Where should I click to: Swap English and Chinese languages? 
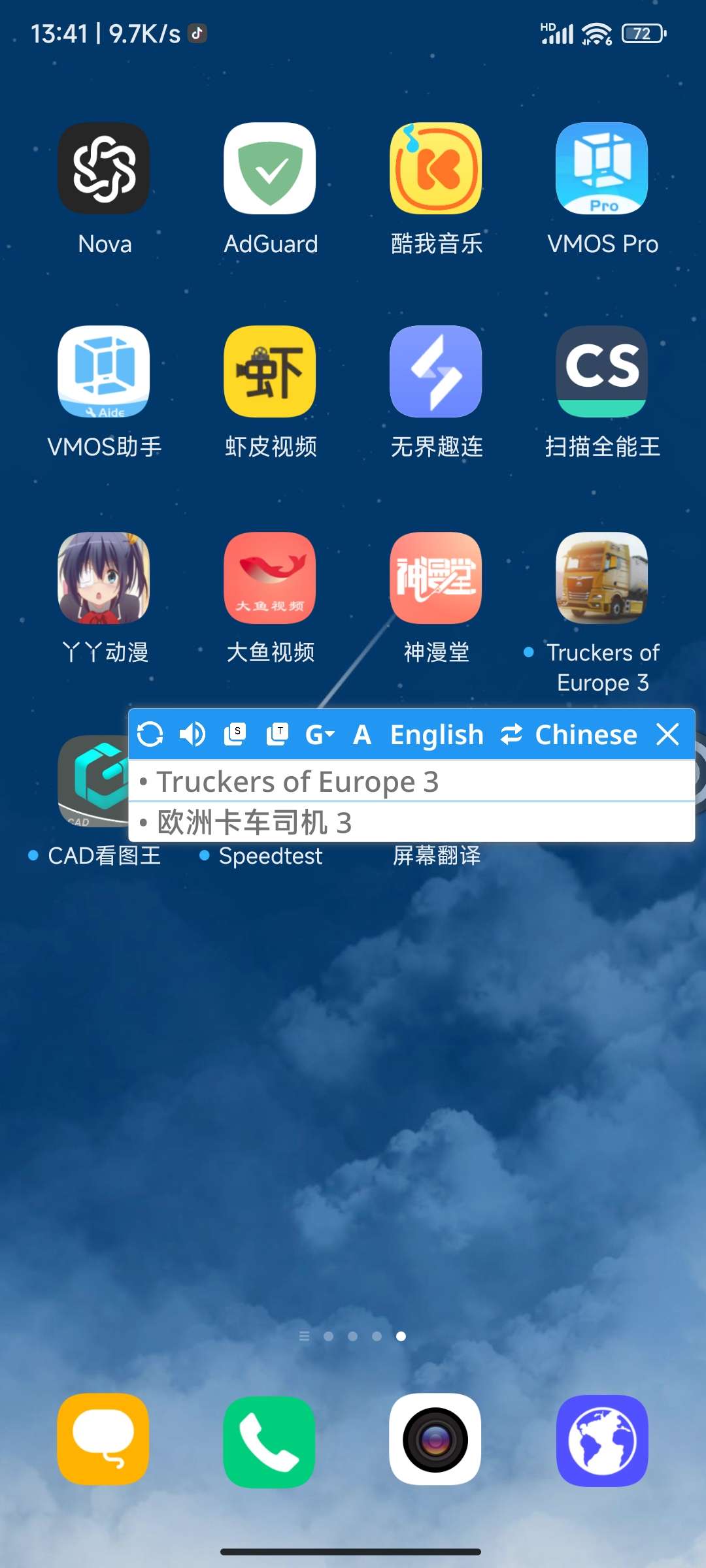point(511,734)
